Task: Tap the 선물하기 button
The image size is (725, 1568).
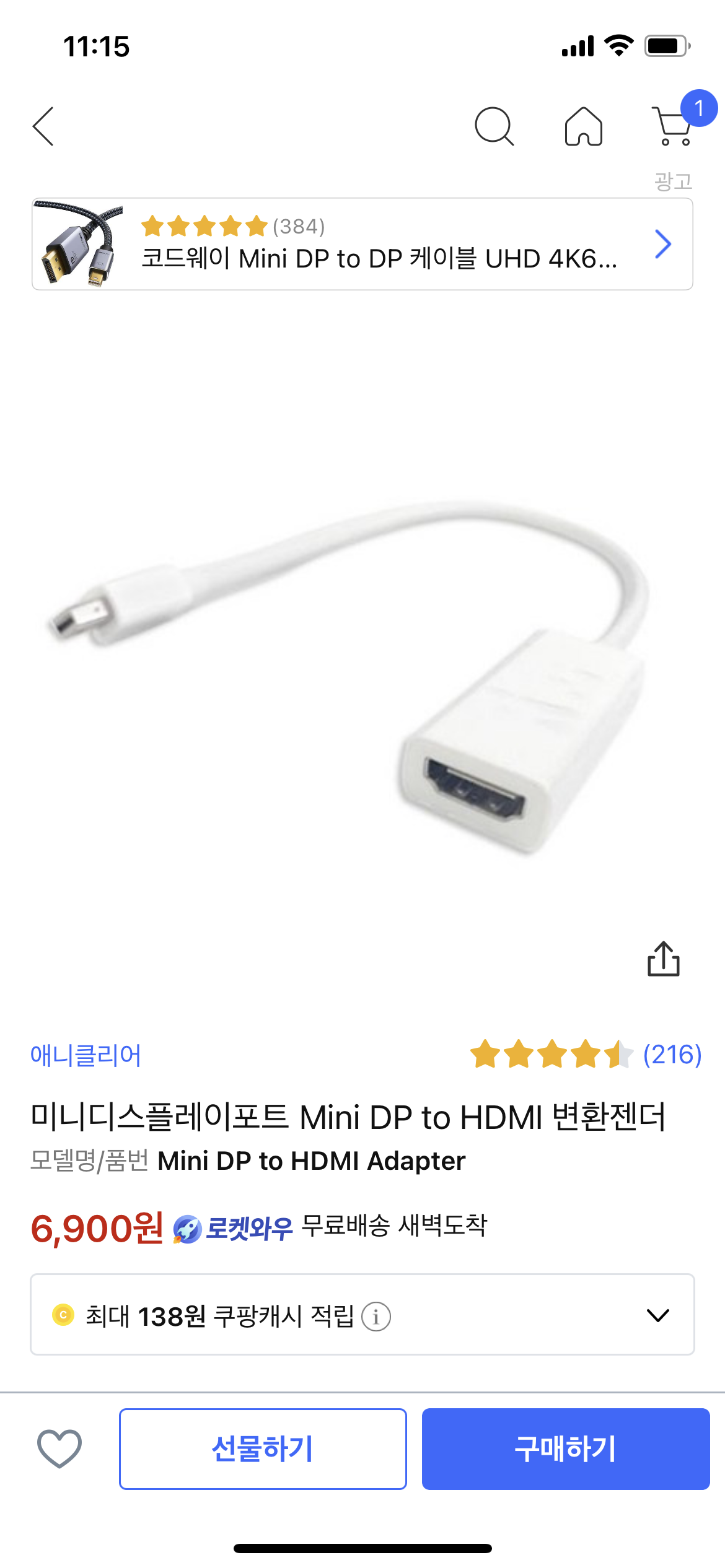Action: click(x=263, y=1448)
